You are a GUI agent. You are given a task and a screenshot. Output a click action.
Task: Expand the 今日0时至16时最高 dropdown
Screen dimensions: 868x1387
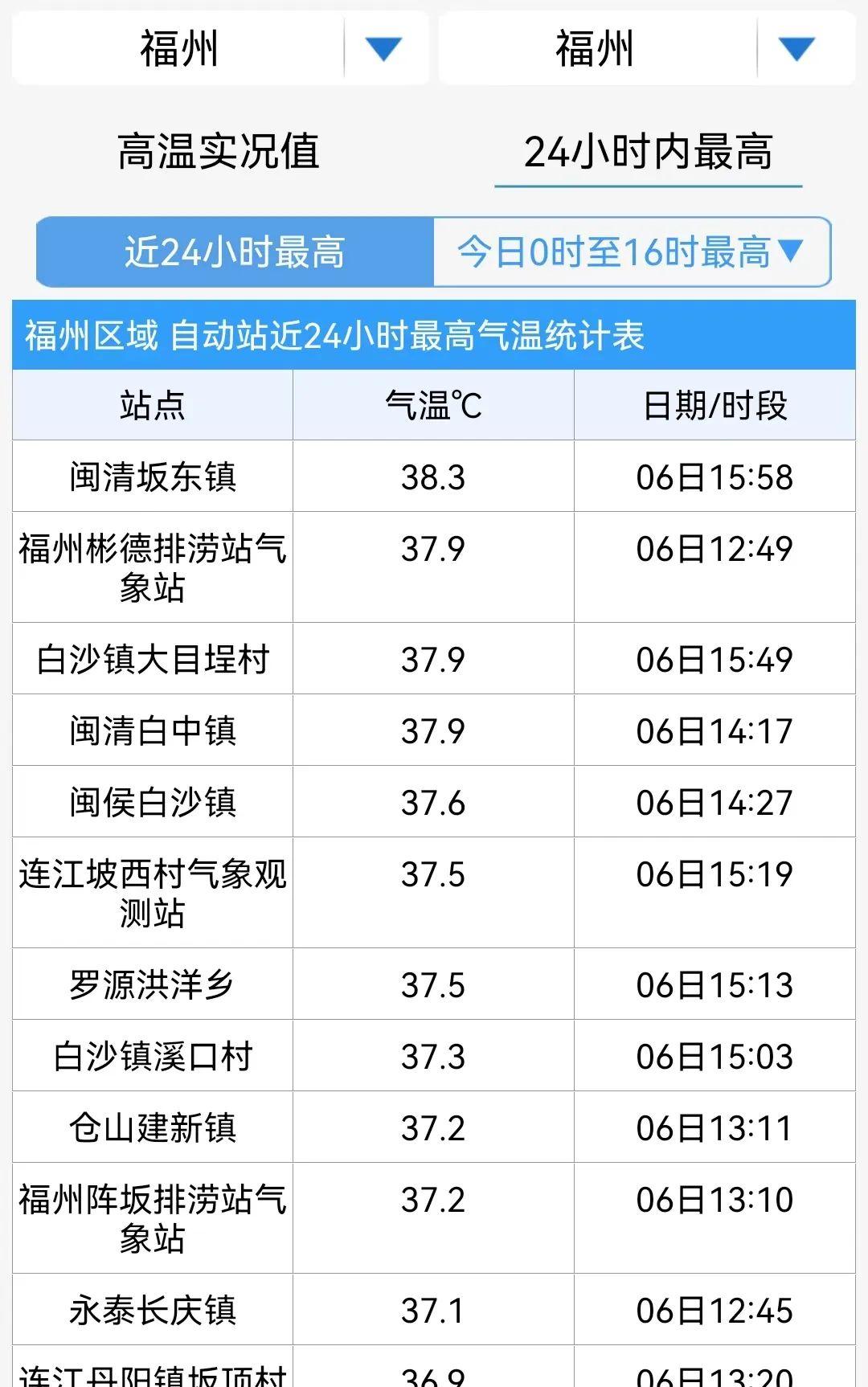click(632, 252)
